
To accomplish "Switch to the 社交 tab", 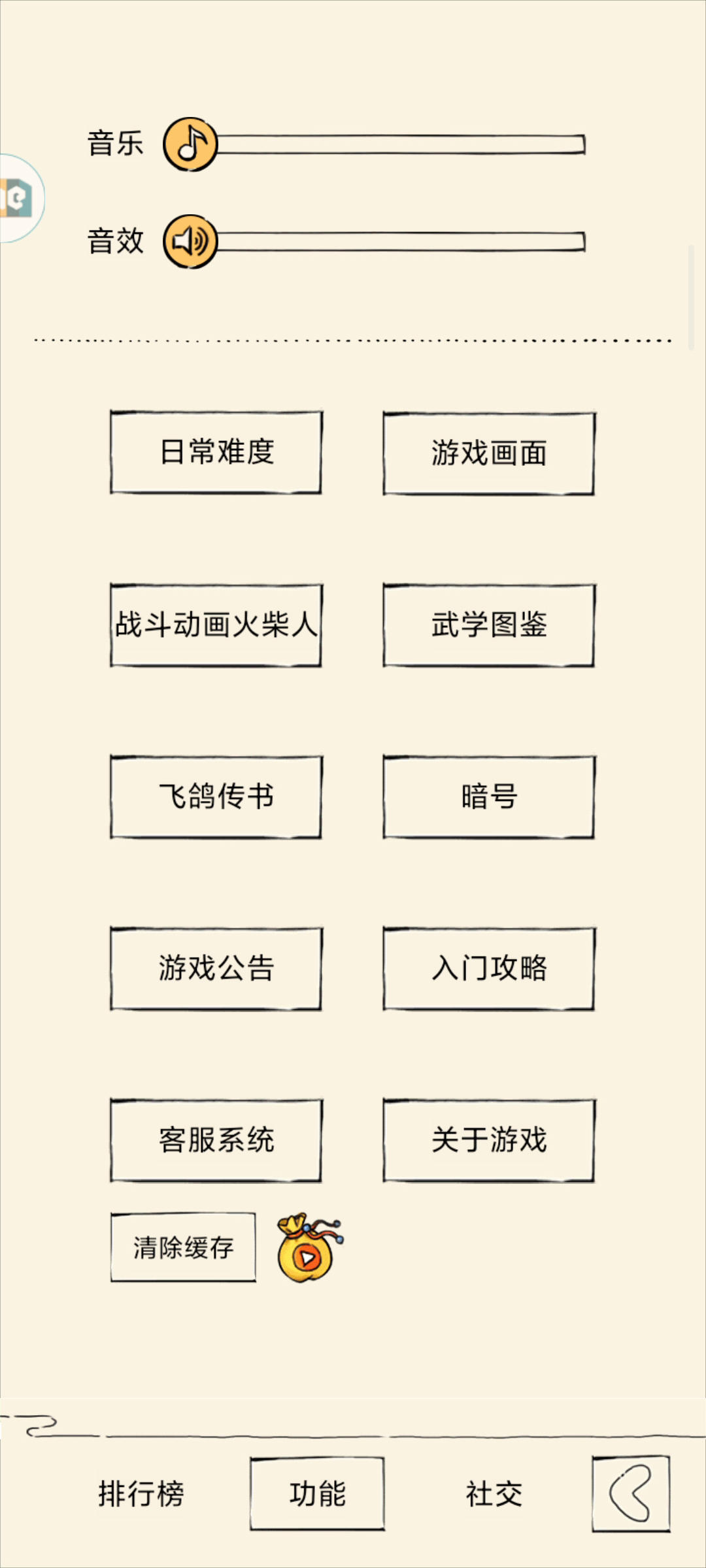I will click(x=494, y=1494).
